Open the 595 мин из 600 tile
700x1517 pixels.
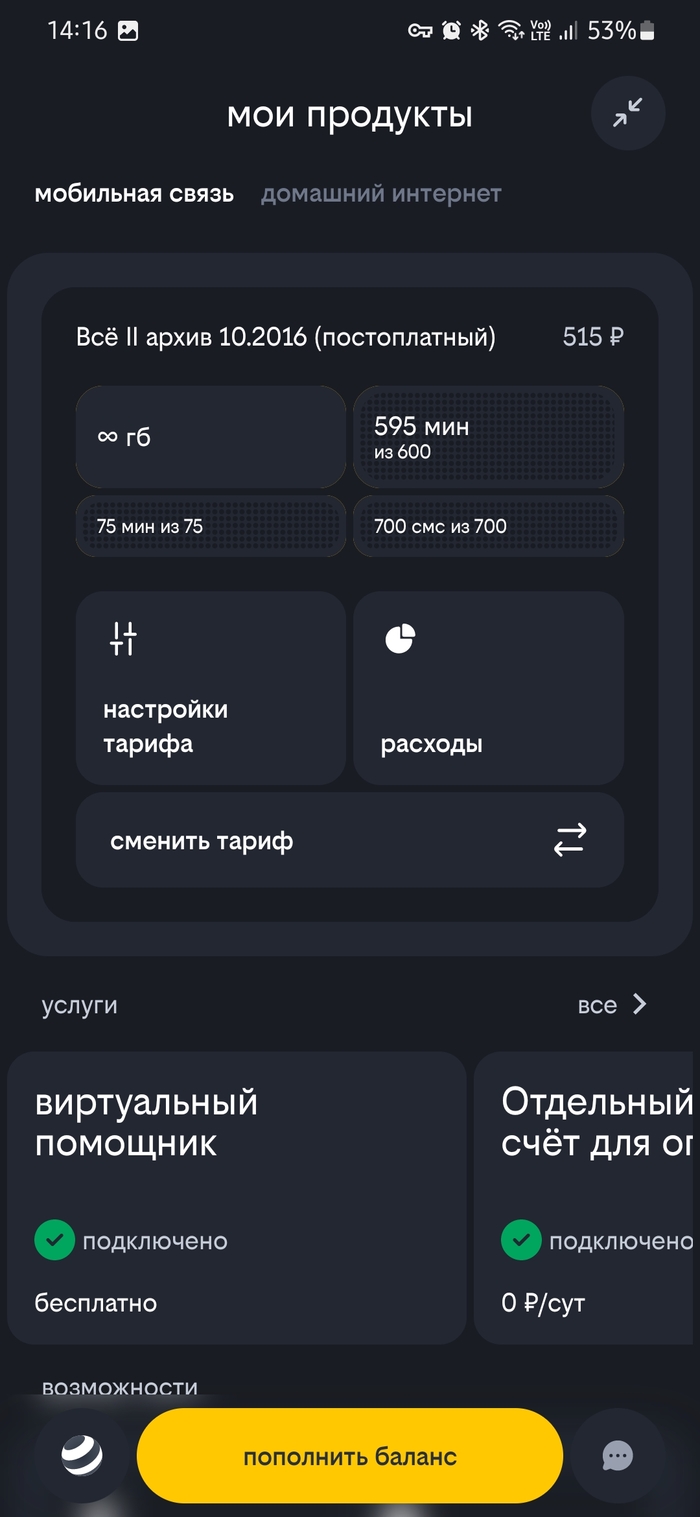point(488,437)
